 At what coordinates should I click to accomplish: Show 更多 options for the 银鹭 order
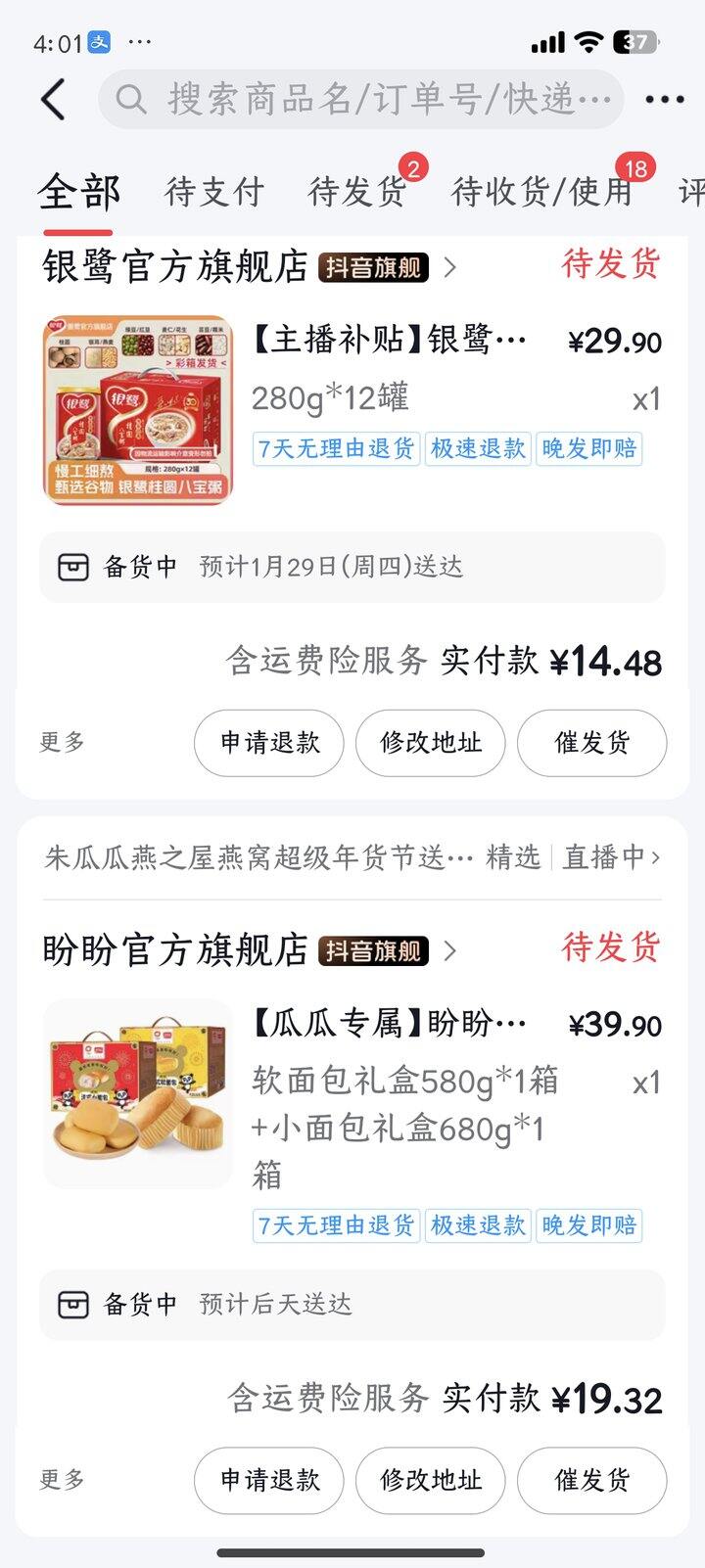pyautogui.click(x=63, y=743)
